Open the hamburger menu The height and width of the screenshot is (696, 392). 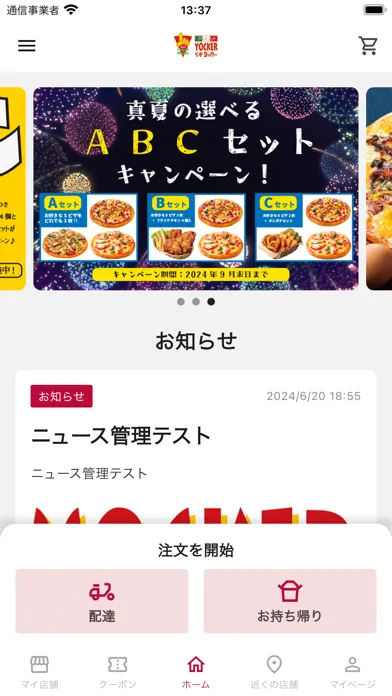[x=27, y=46]
